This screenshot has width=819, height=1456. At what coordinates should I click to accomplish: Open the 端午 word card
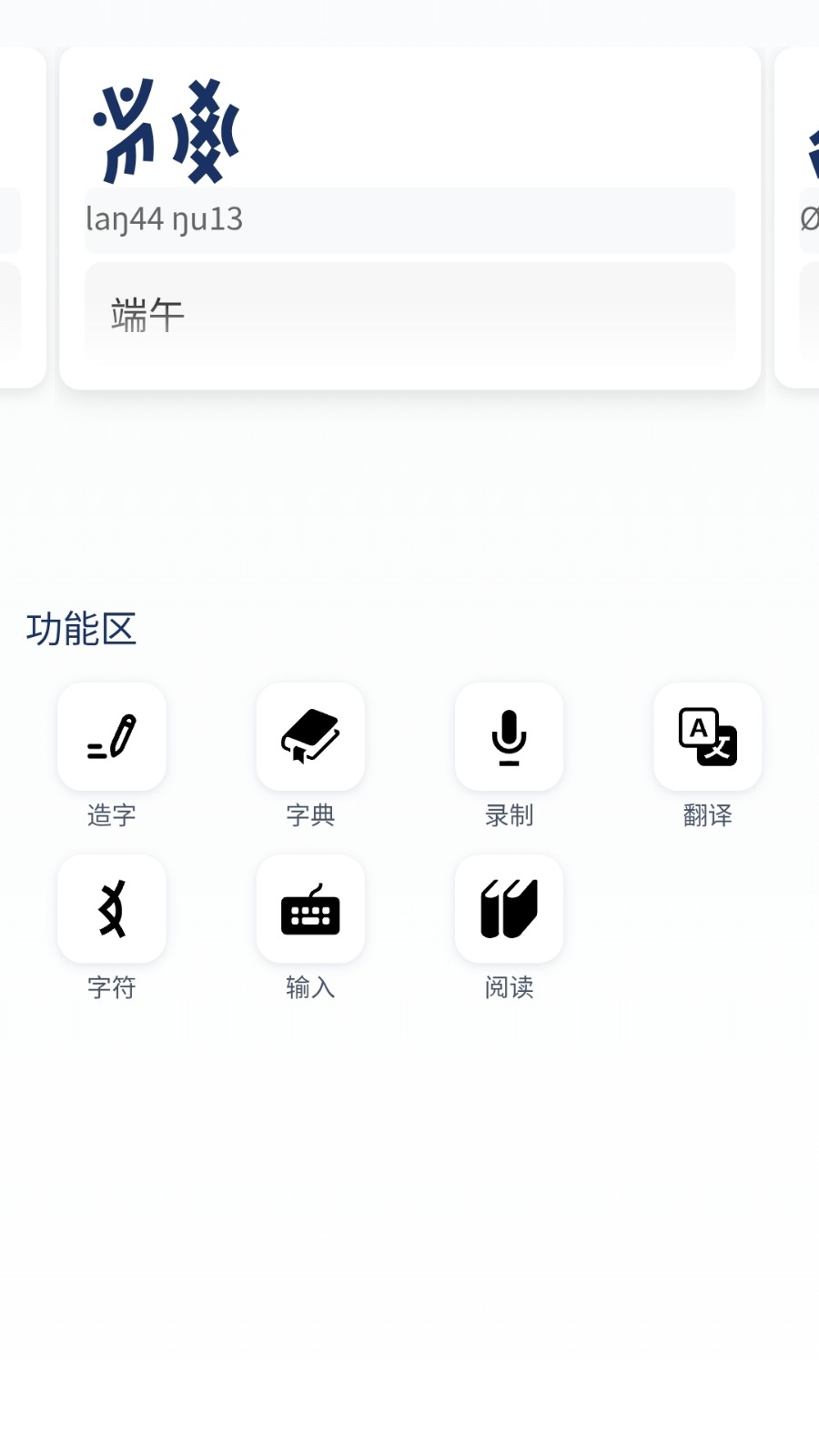[x=409, y=218]
